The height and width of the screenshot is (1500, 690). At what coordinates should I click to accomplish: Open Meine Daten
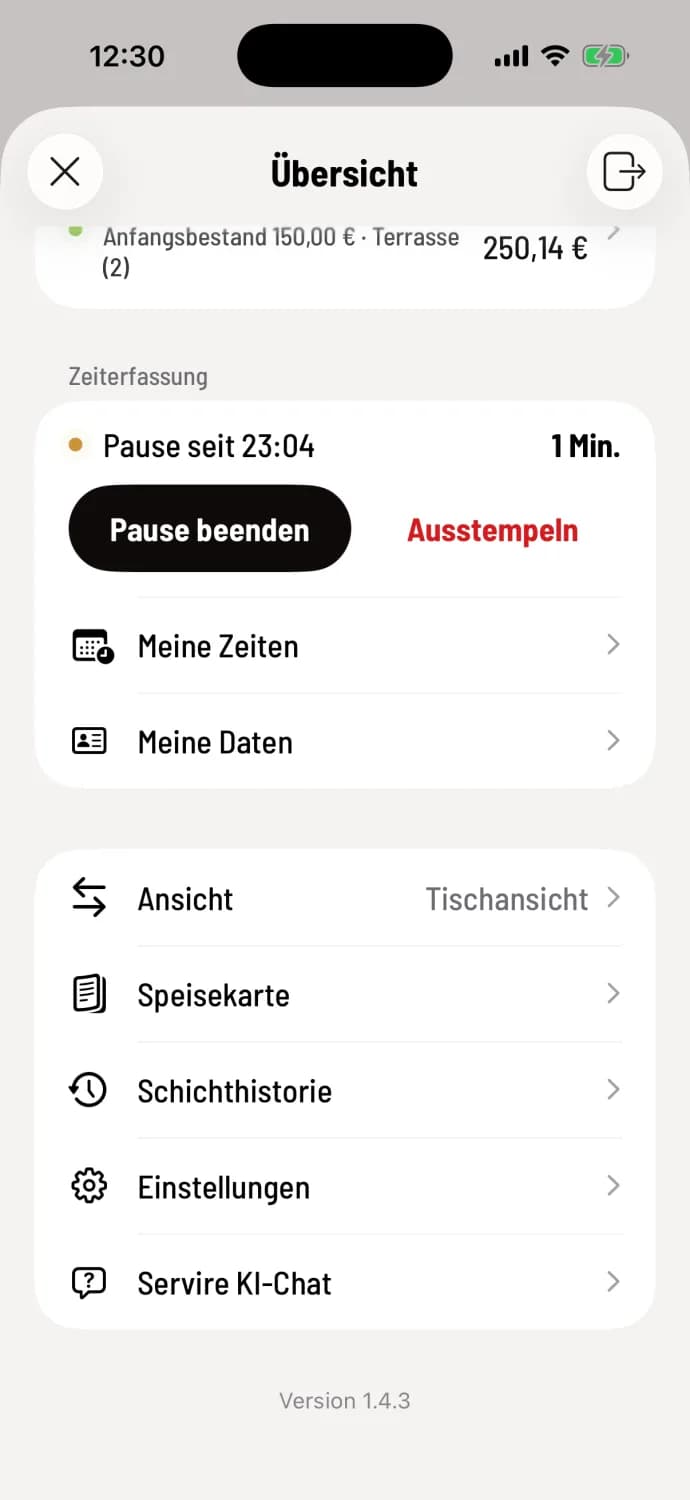pos(345,742)
